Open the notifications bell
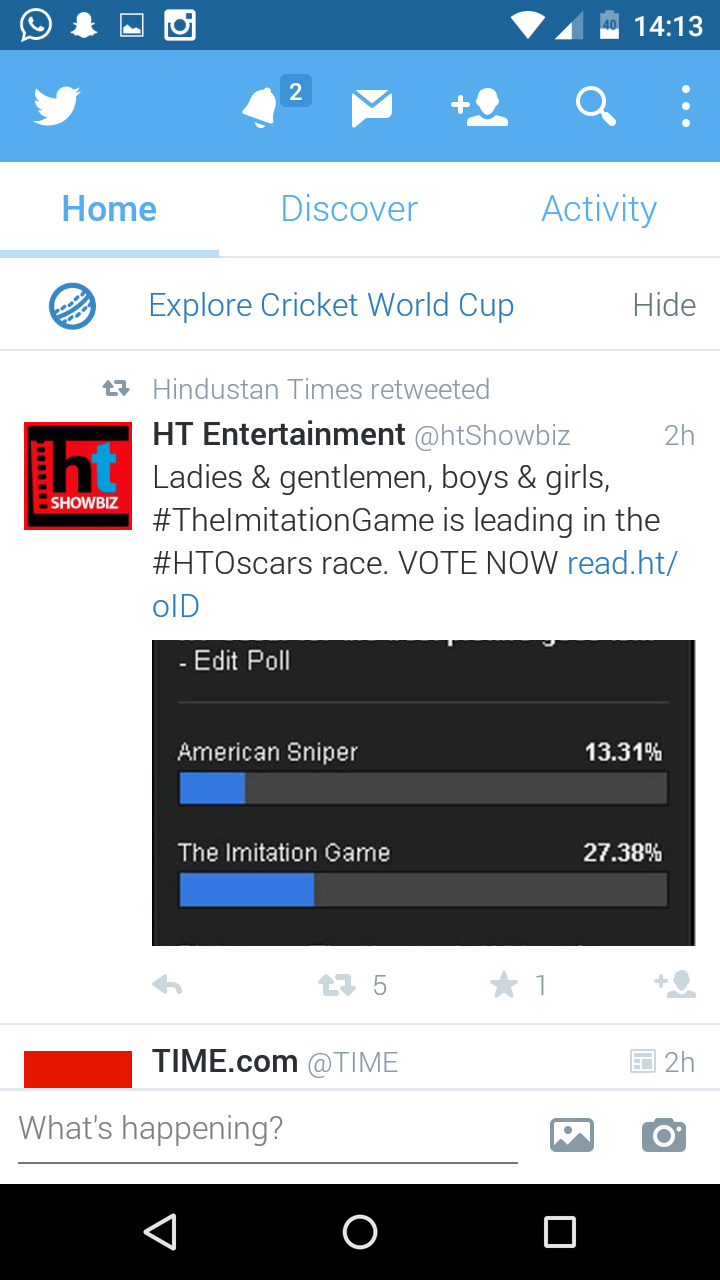720x1280 pixels. (262, 106)
